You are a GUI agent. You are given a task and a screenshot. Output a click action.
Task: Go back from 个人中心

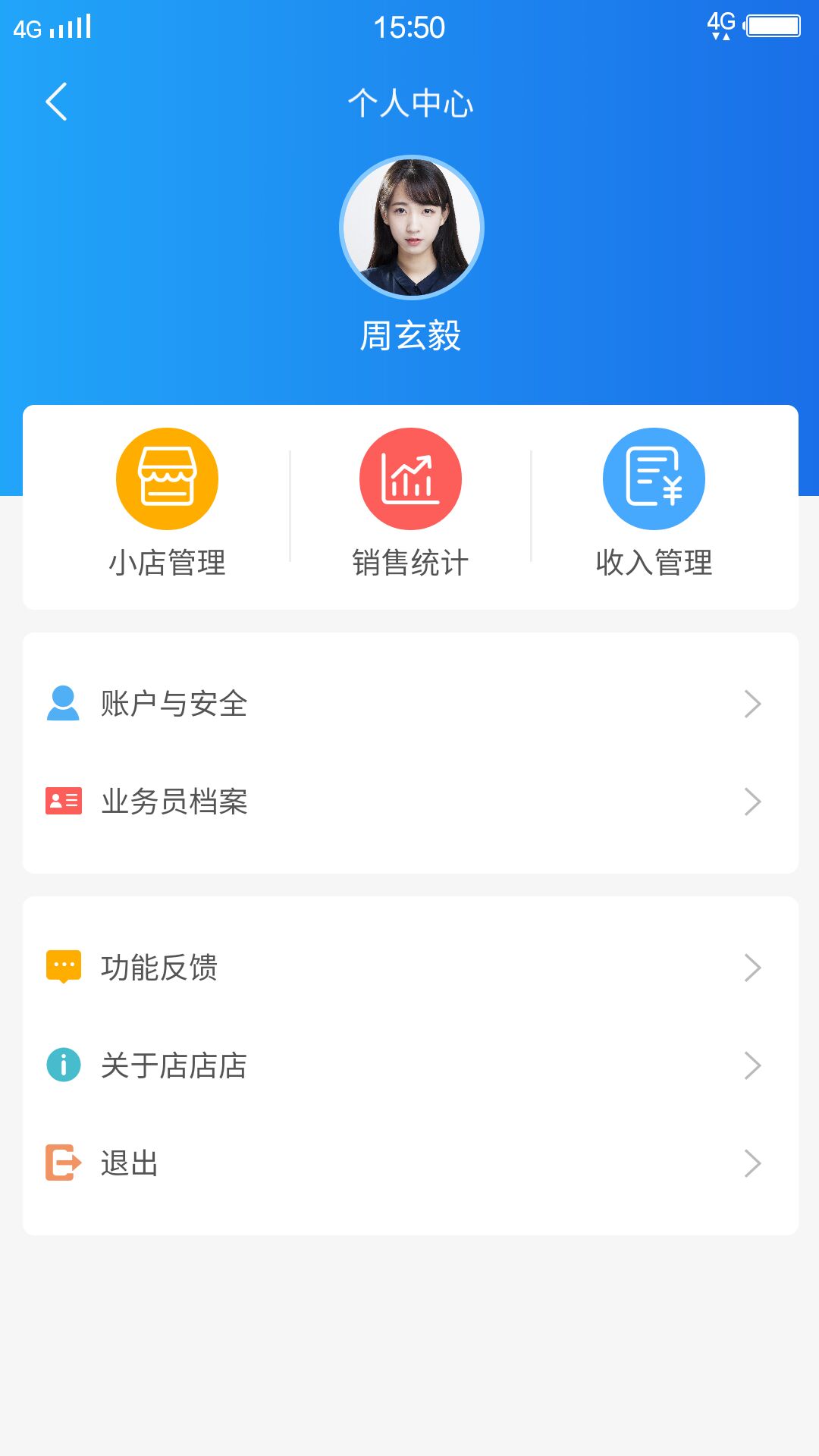click(57, 102)
